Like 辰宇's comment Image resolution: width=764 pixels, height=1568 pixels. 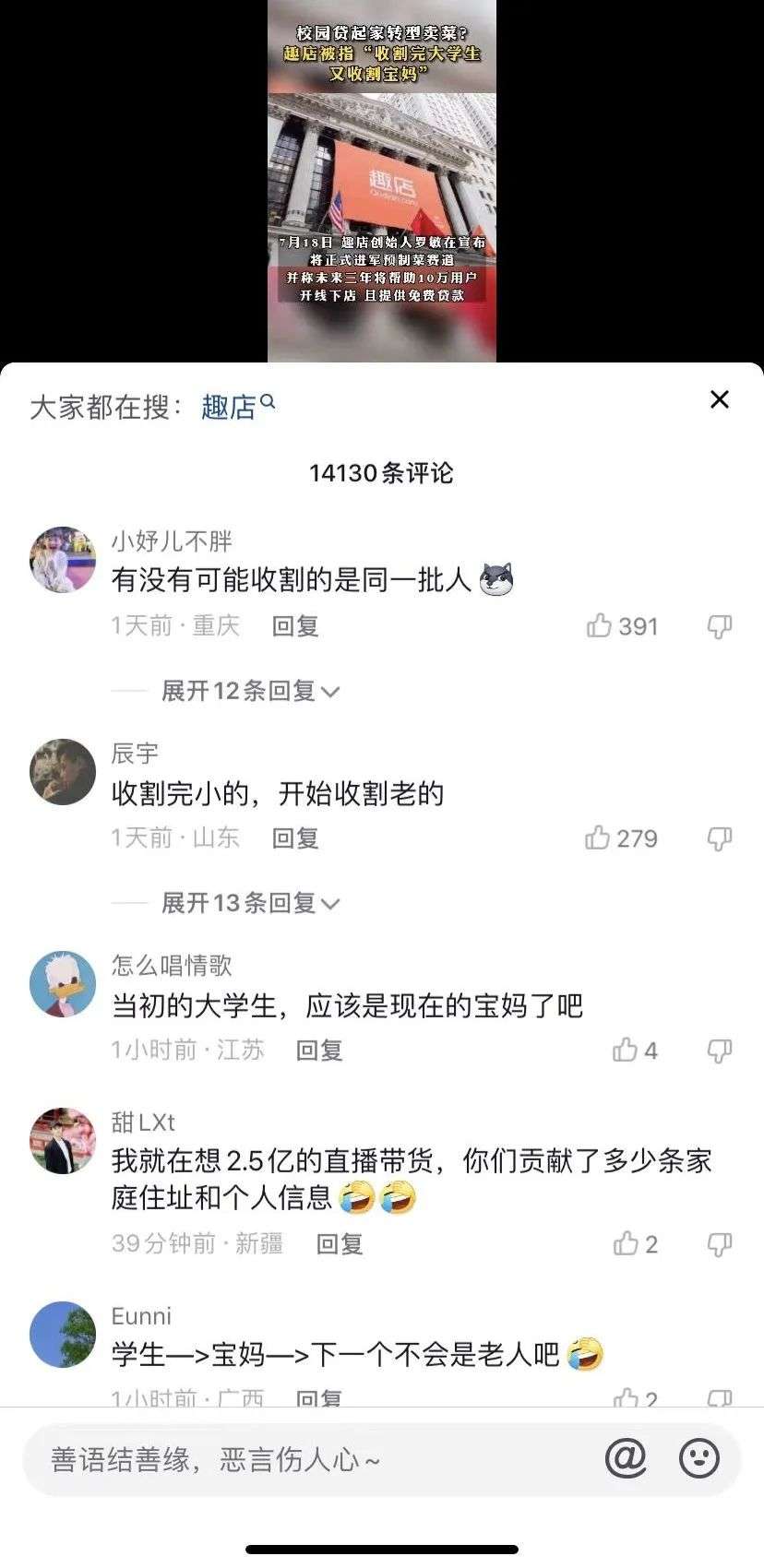coord(599,838)
